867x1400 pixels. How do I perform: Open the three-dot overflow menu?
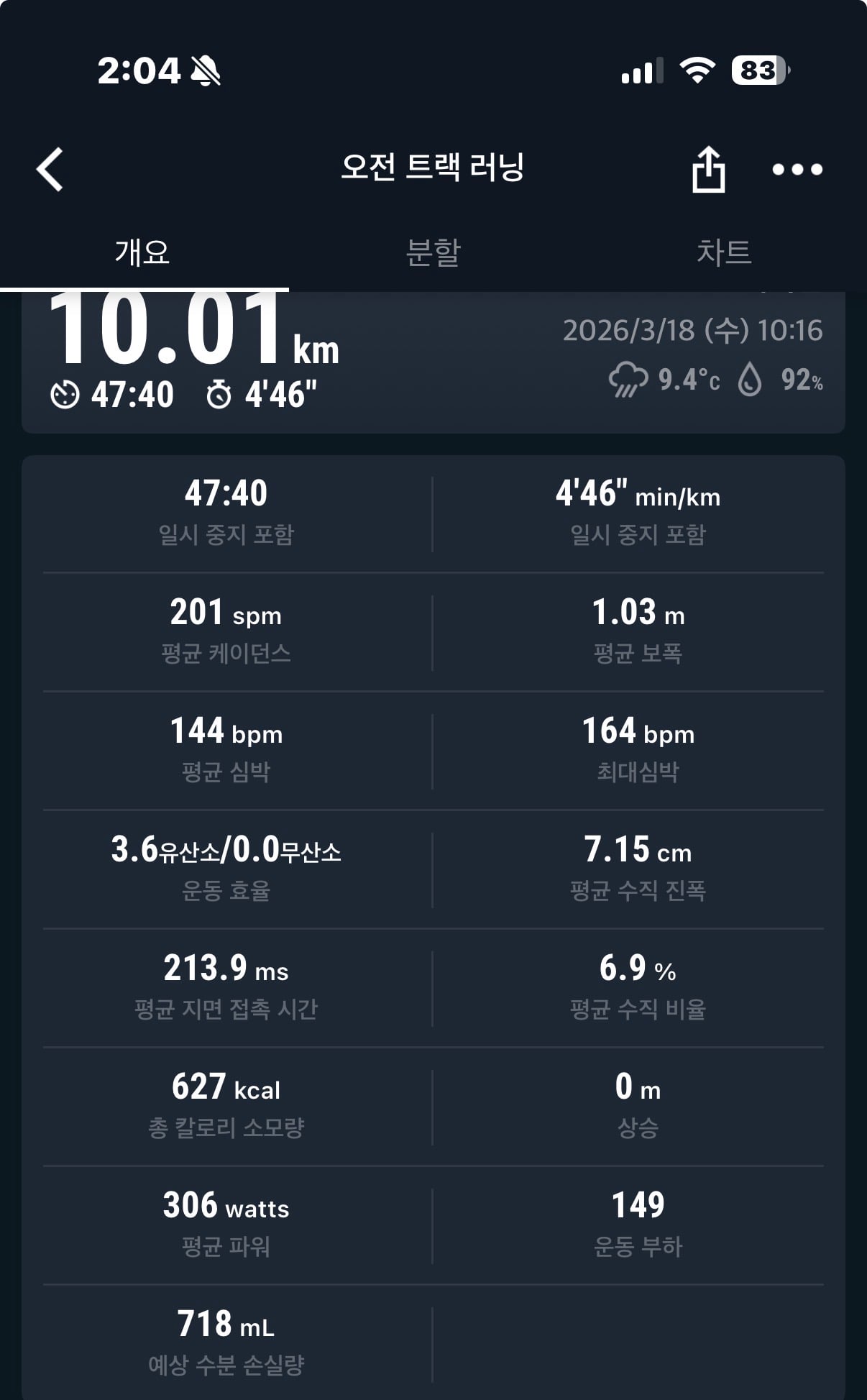click(x=797, y=170)
